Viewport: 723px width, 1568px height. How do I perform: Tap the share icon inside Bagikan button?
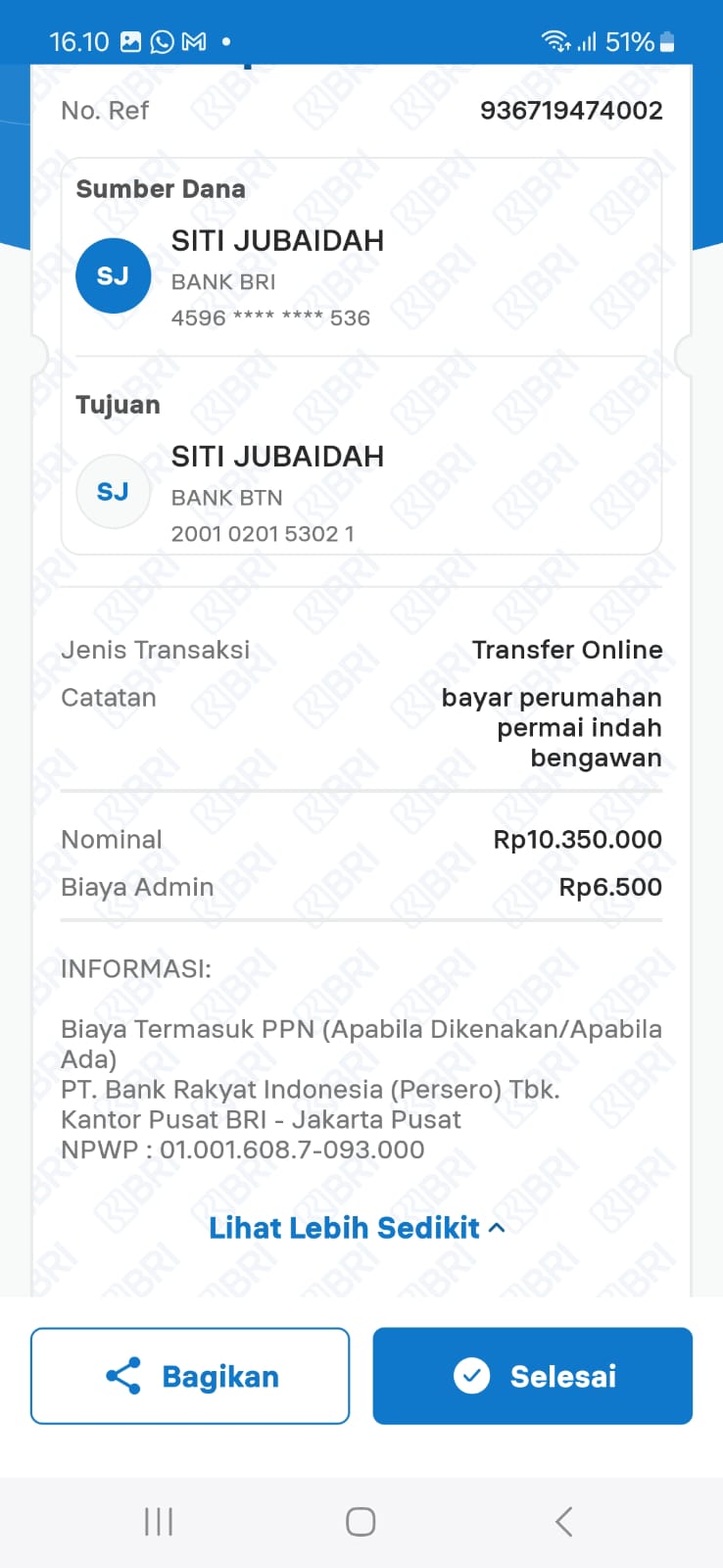click(x=123, y=1375)
